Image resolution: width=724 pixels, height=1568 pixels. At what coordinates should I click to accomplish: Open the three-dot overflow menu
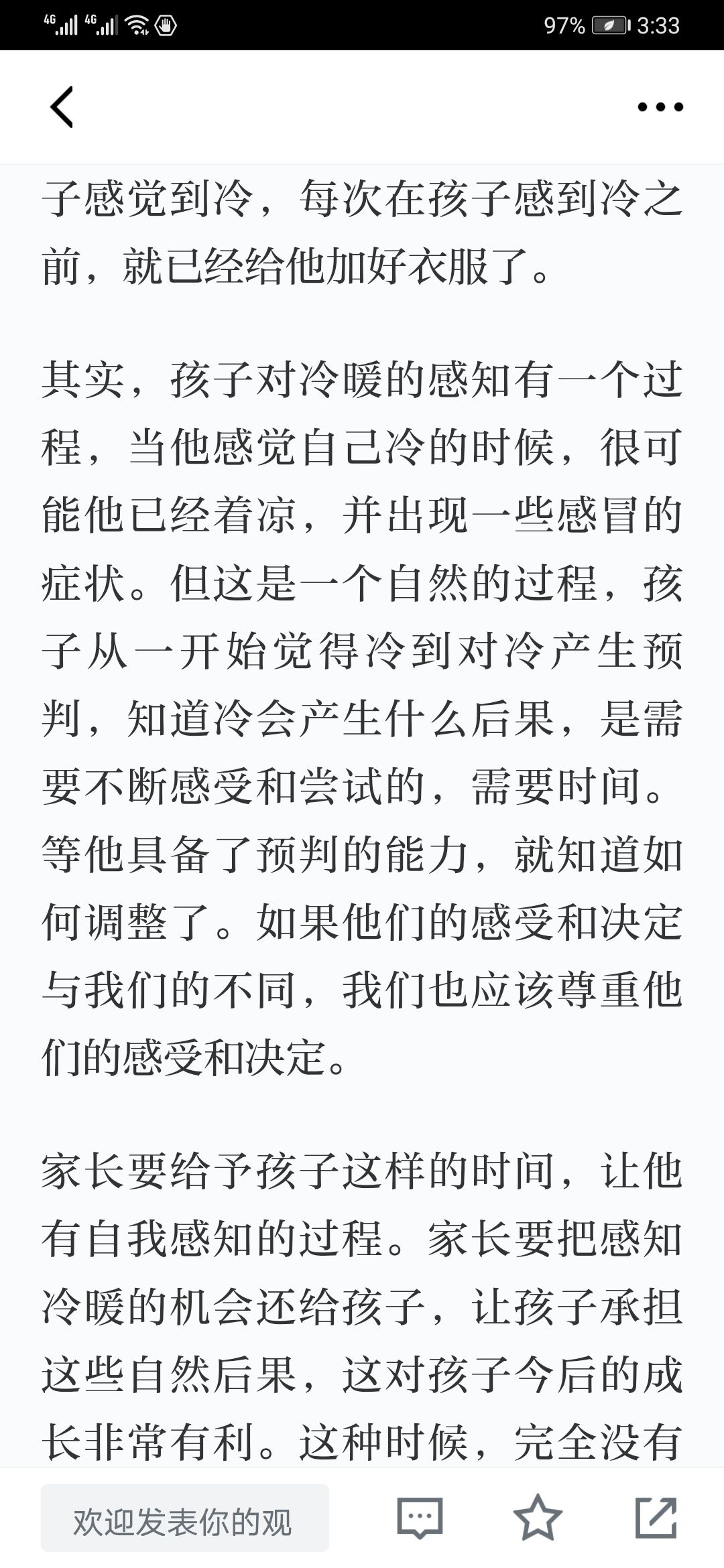pyautogui.click(x=660, y=107)
